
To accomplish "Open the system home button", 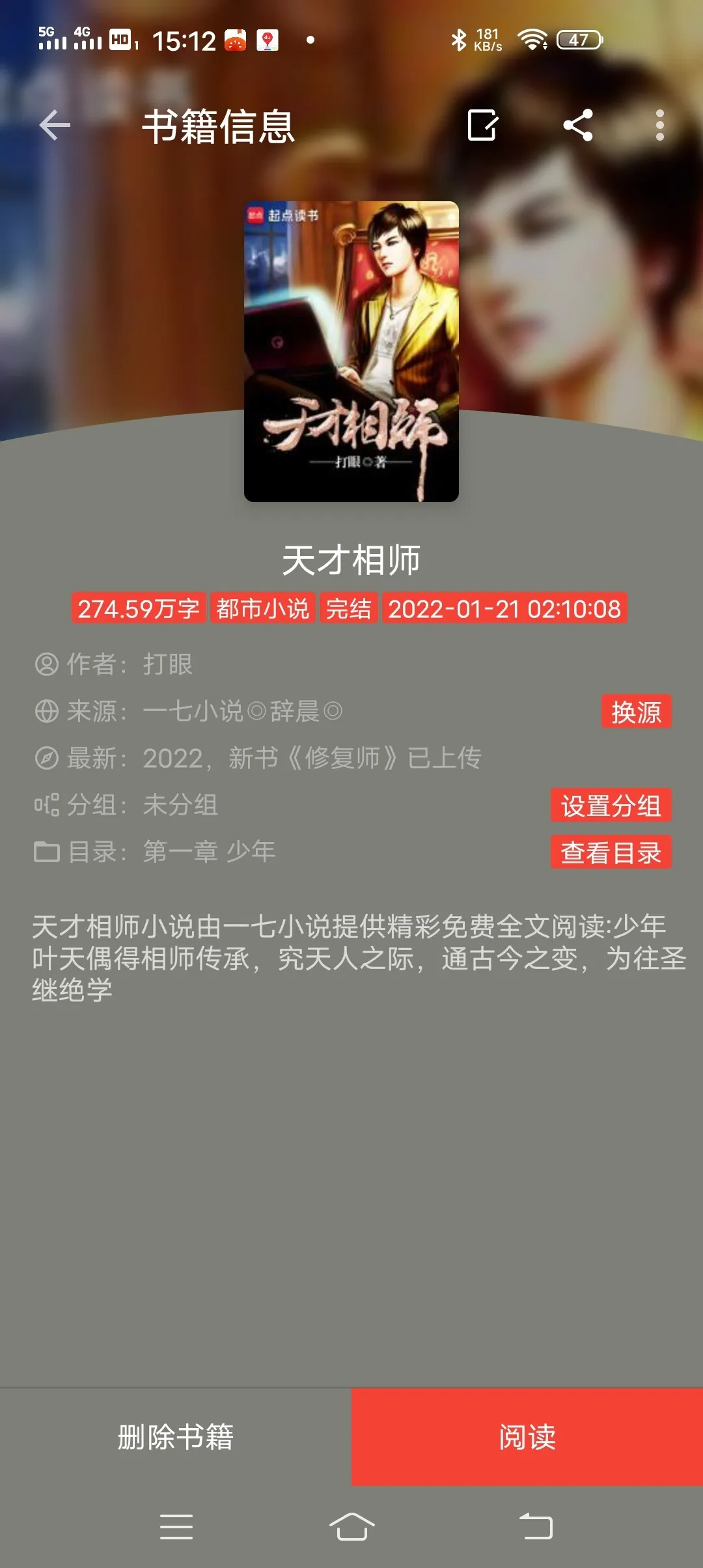I will click(x=351, y=1526).
